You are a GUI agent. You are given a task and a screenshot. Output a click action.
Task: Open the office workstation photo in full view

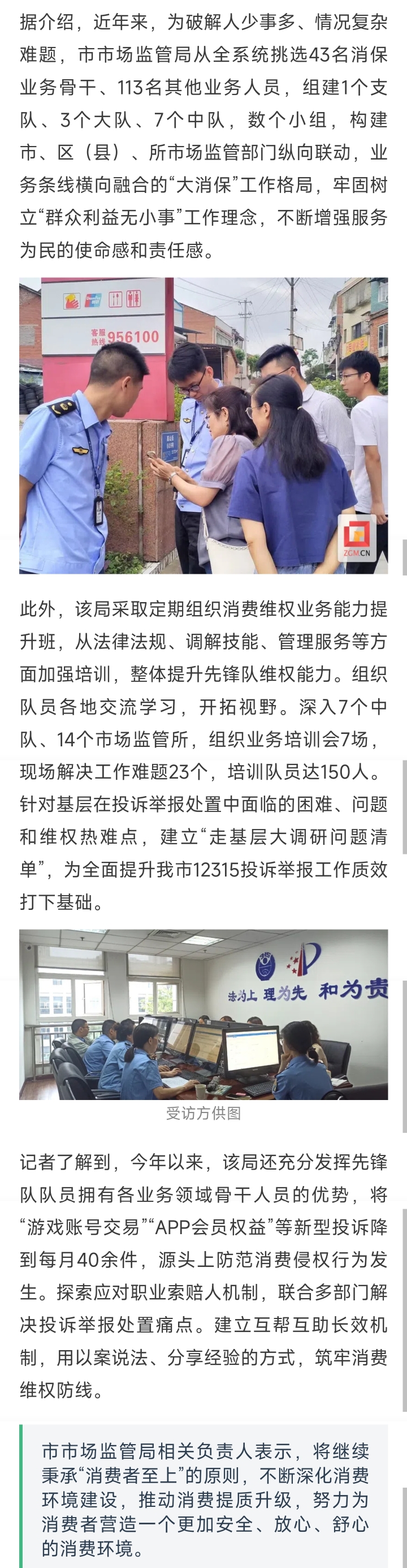[x=203, y=1013]
